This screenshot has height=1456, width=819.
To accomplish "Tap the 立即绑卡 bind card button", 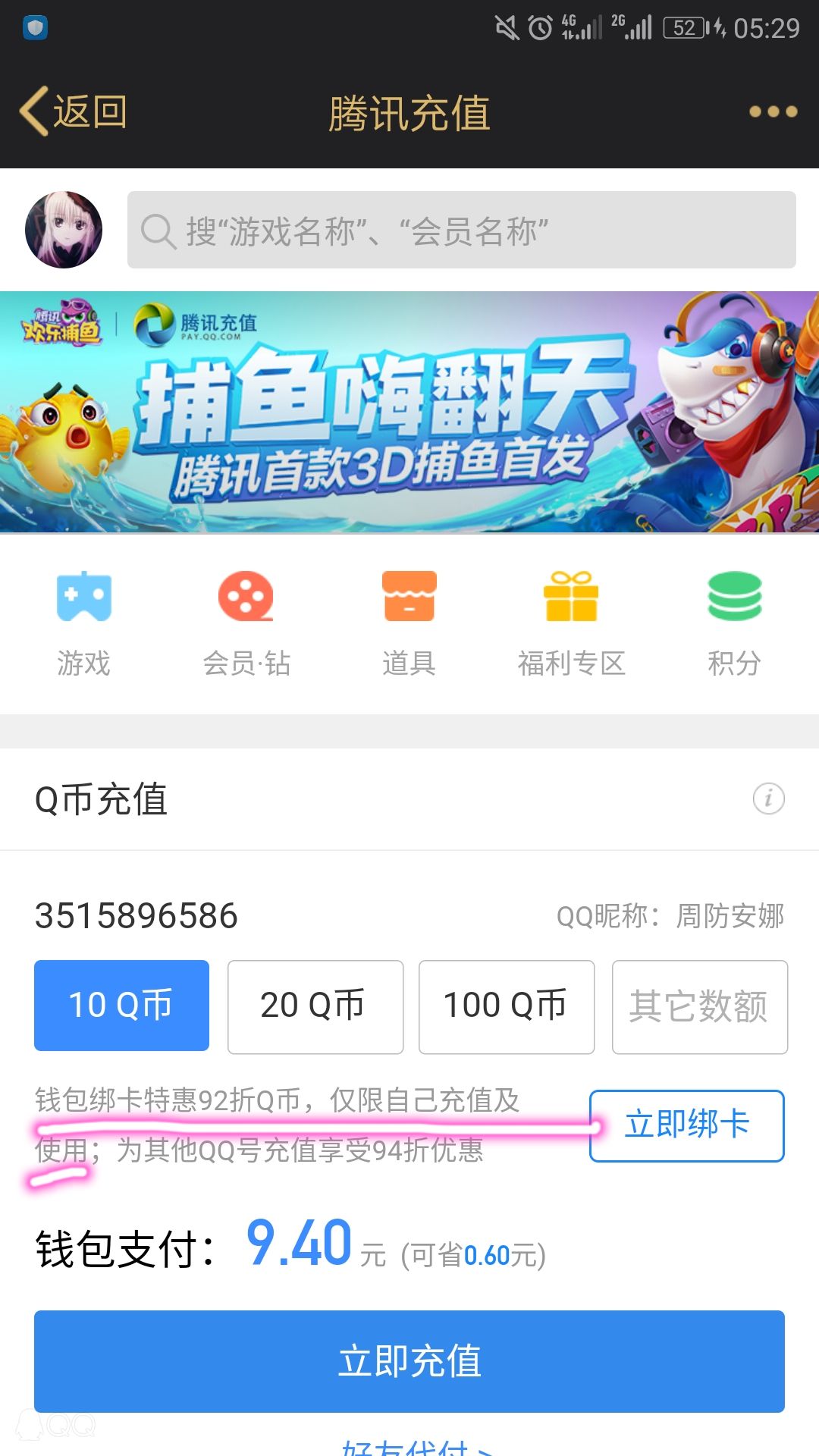I will [685, 1126].
